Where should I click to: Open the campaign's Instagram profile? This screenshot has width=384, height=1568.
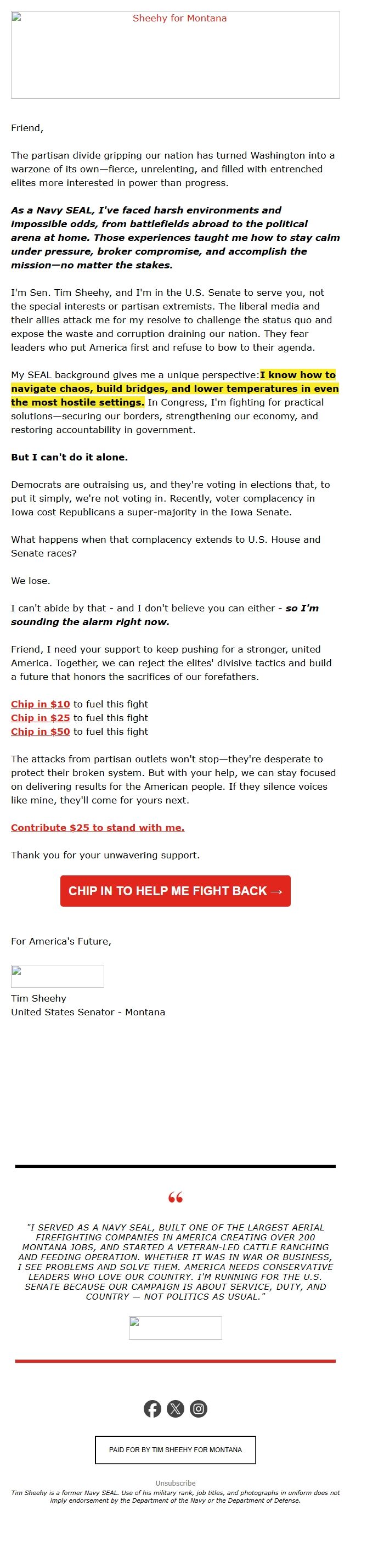click(x=199, y=1409)
